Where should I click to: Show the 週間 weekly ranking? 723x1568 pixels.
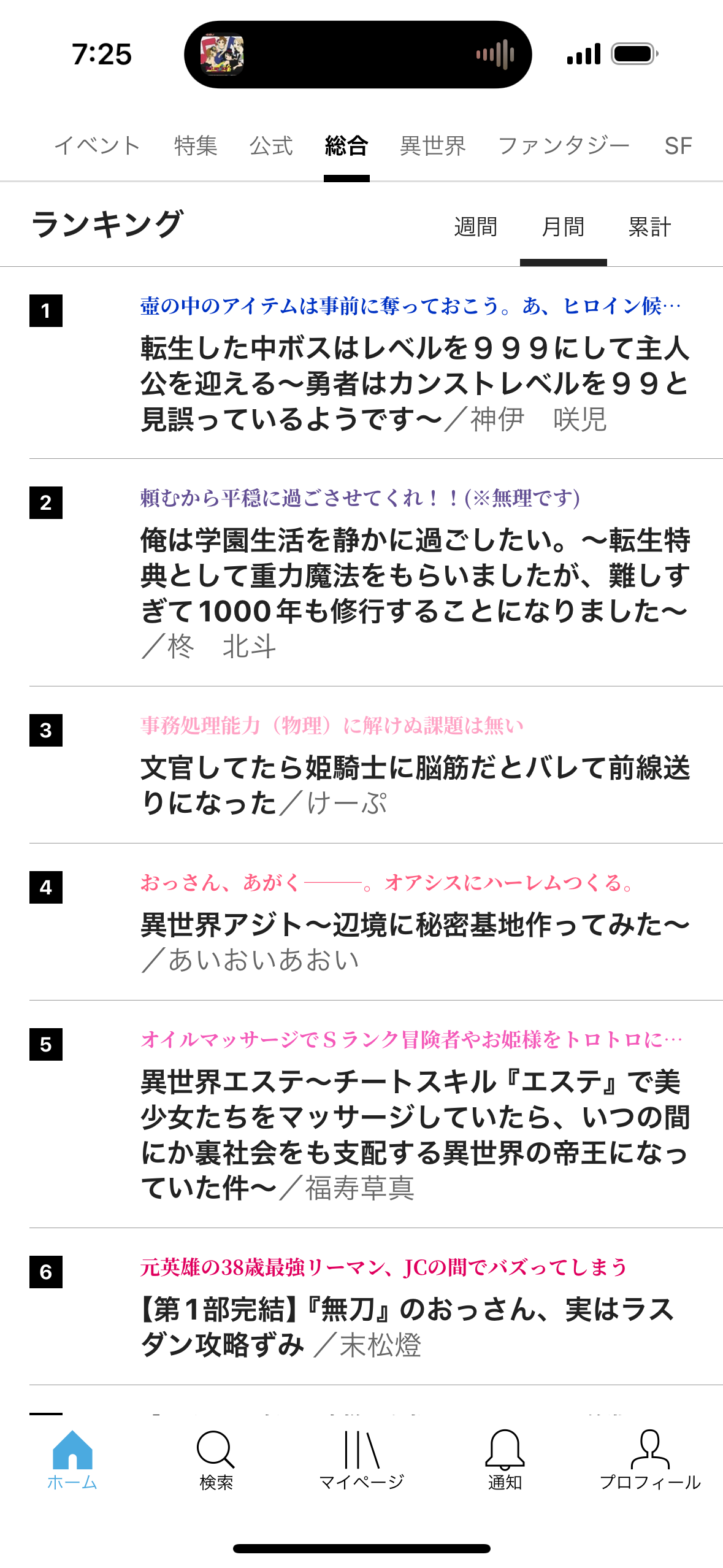[x=475, y=227]
